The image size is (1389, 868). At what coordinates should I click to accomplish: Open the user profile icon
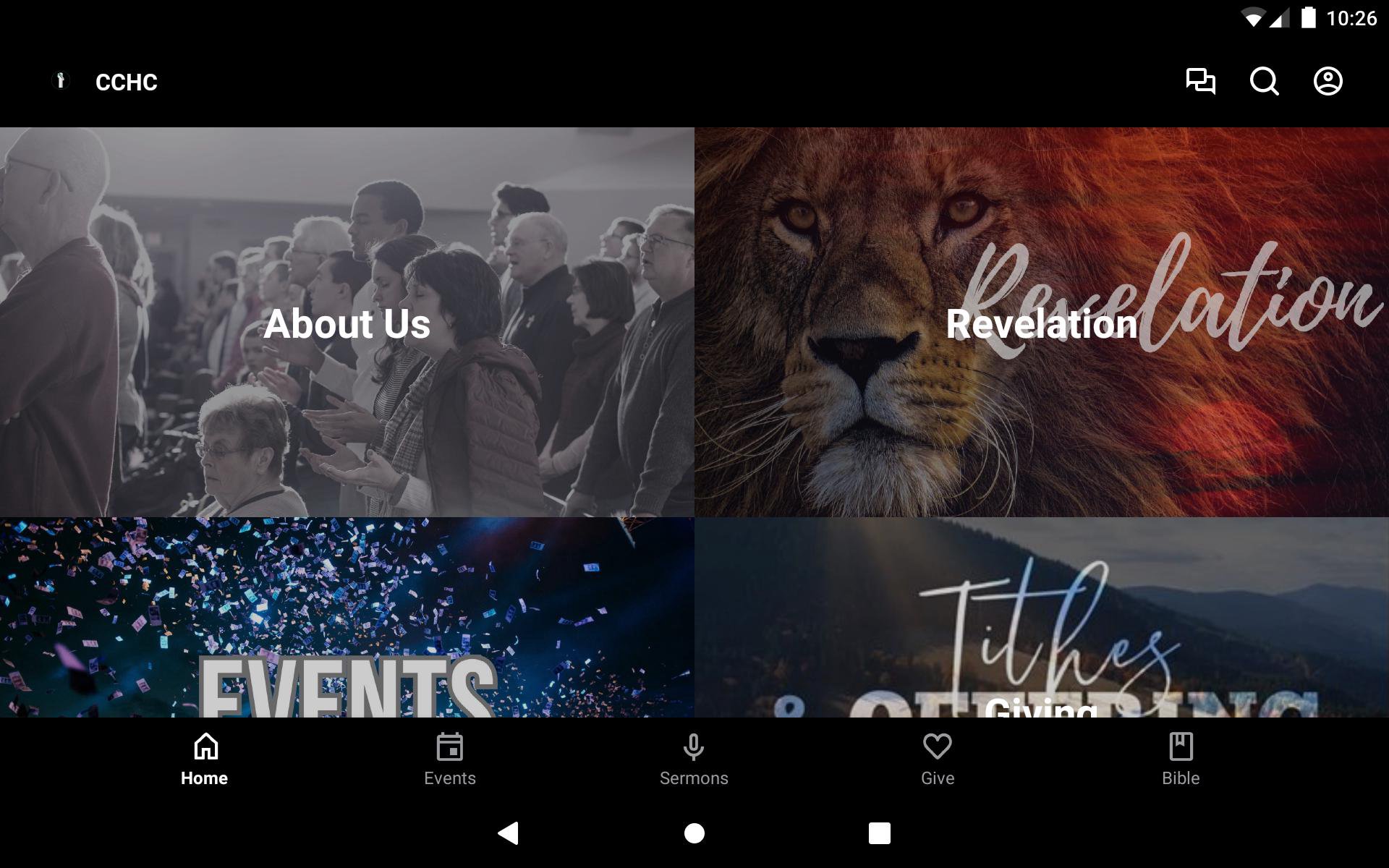point(1328,81)
